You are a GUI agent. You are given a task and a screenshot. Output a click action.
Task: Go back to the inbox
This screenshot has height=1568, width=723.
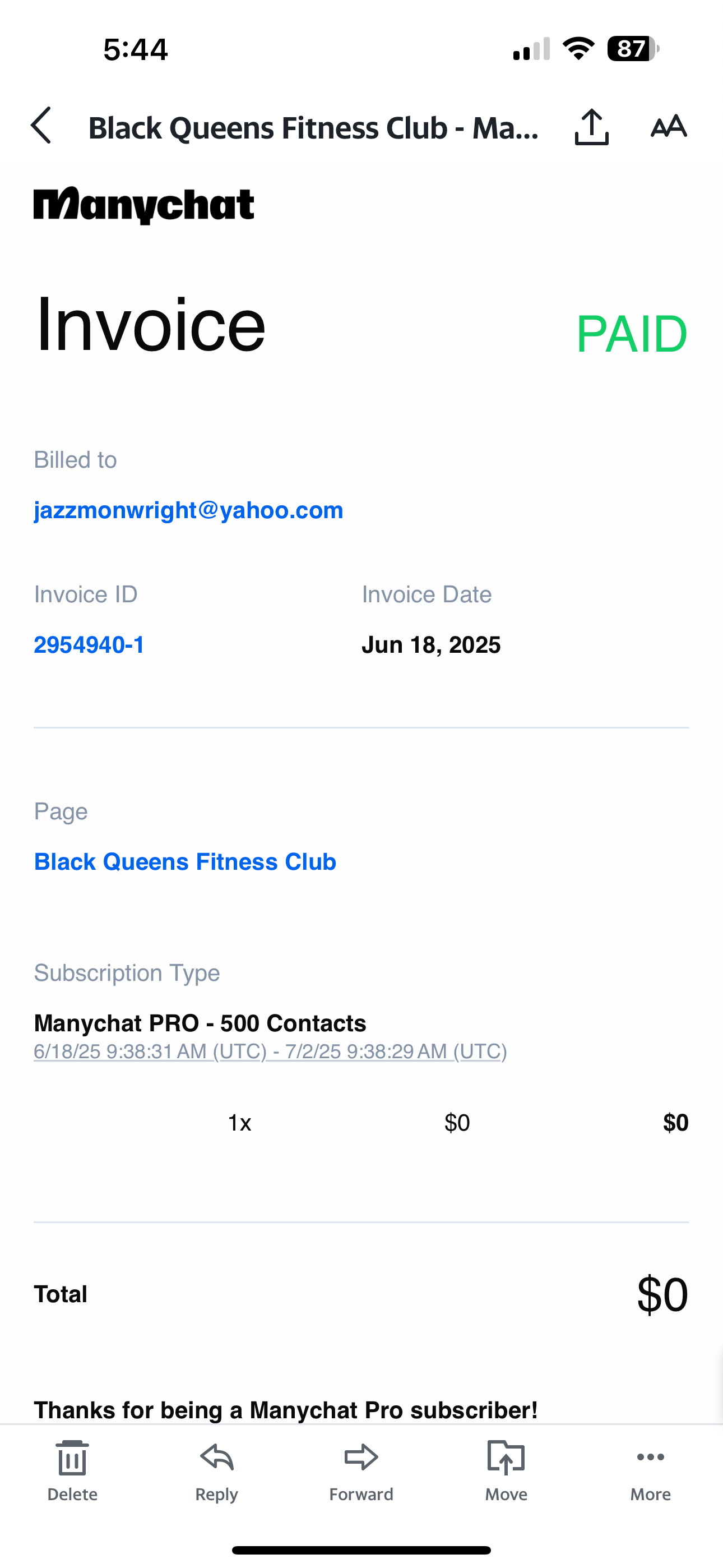coord(41,126)
